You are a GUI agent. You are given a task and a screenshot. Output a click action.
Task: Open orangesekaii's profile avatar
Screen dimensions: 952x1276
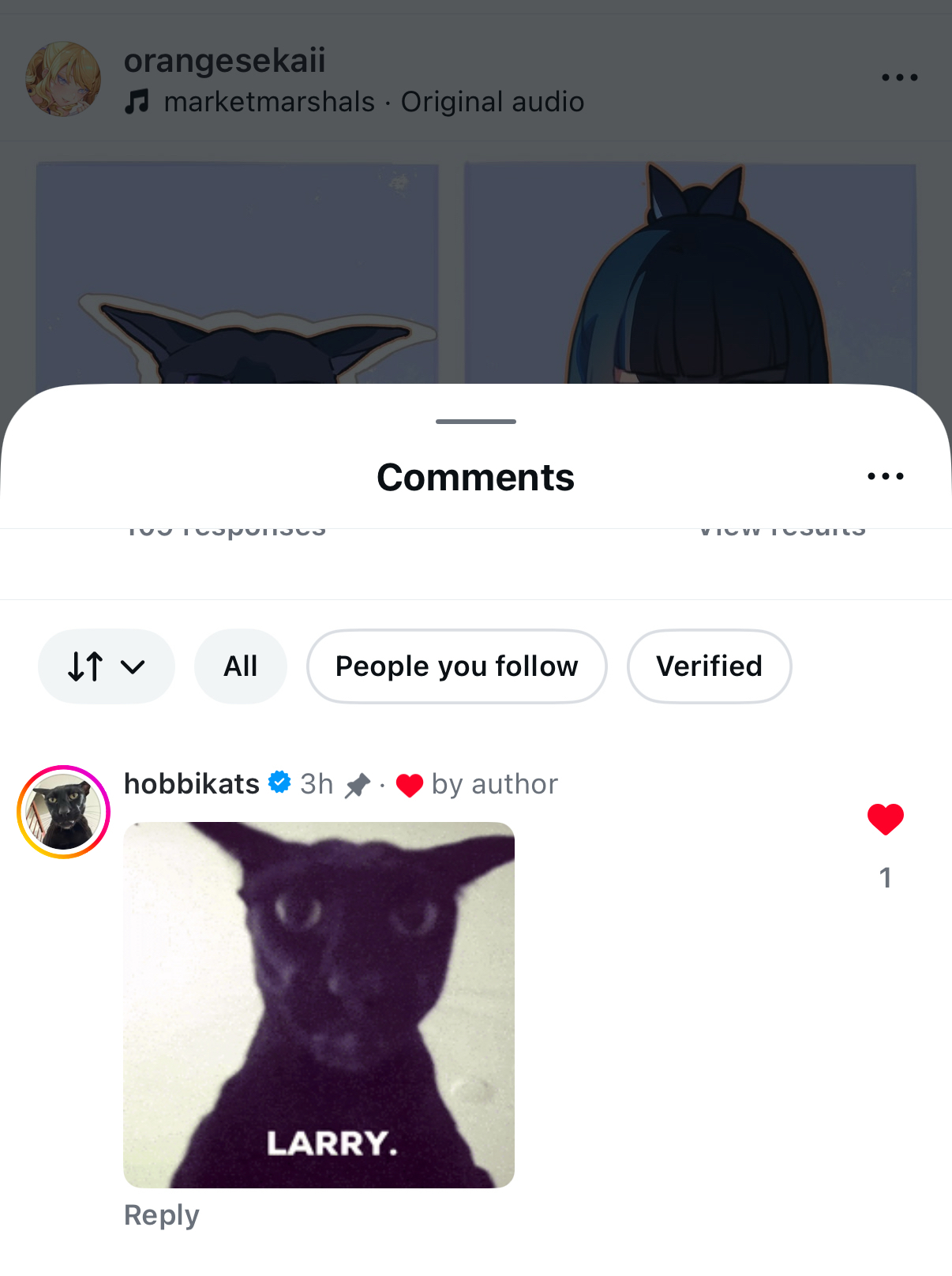click(63, 79)
